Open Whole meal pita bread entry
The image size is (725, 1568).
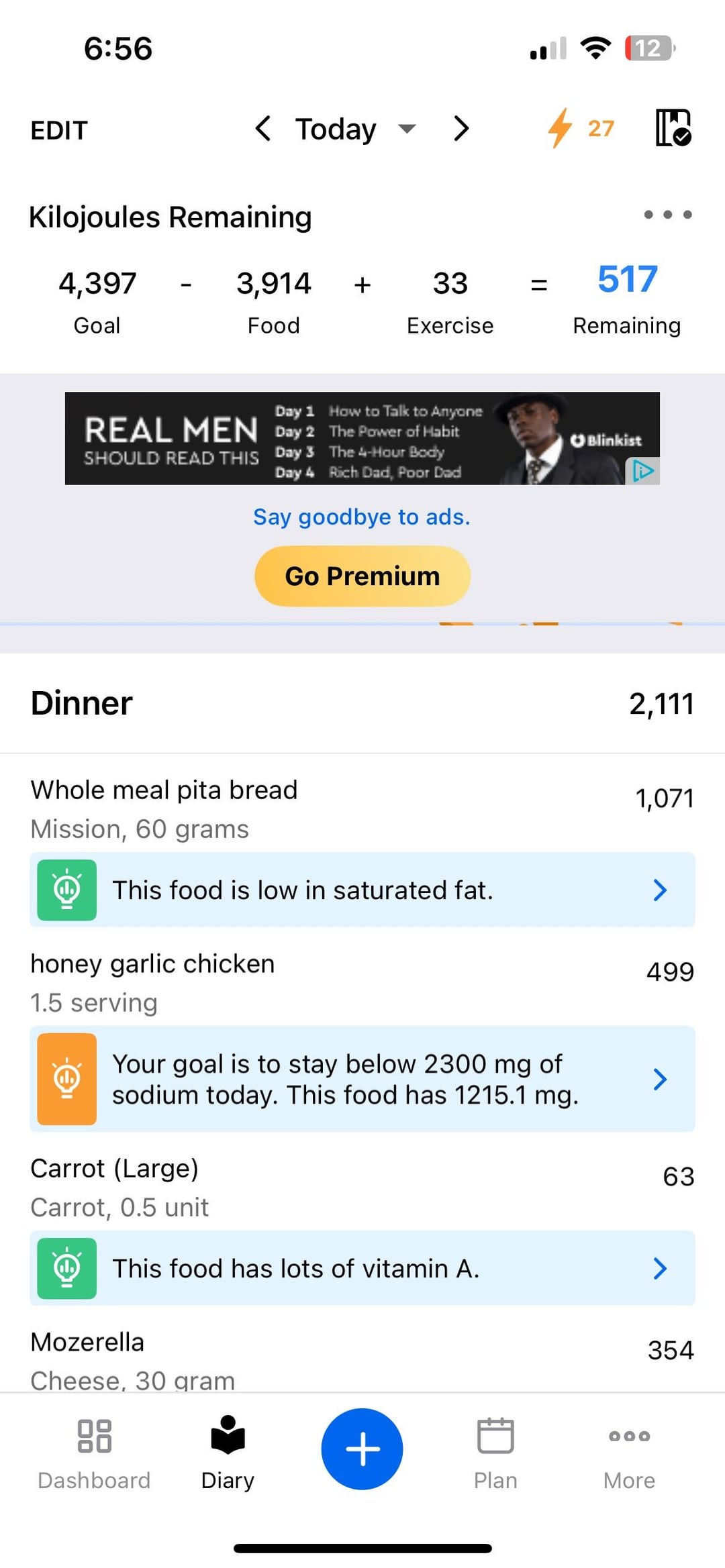pos(269,808)
